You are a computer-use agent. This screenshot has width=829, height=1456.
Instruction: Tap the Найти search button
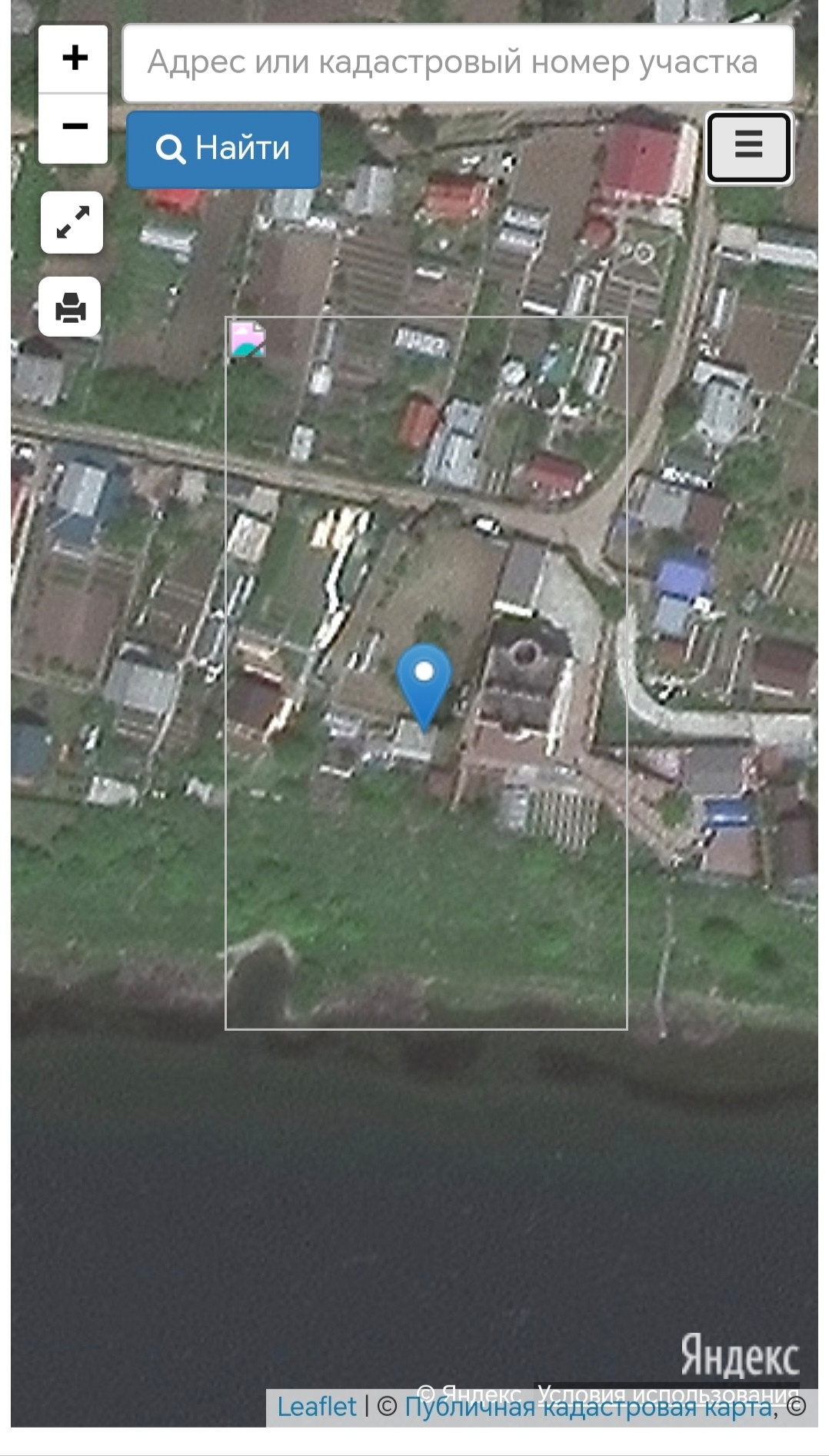pyautogui.click(x=224, y=149)
